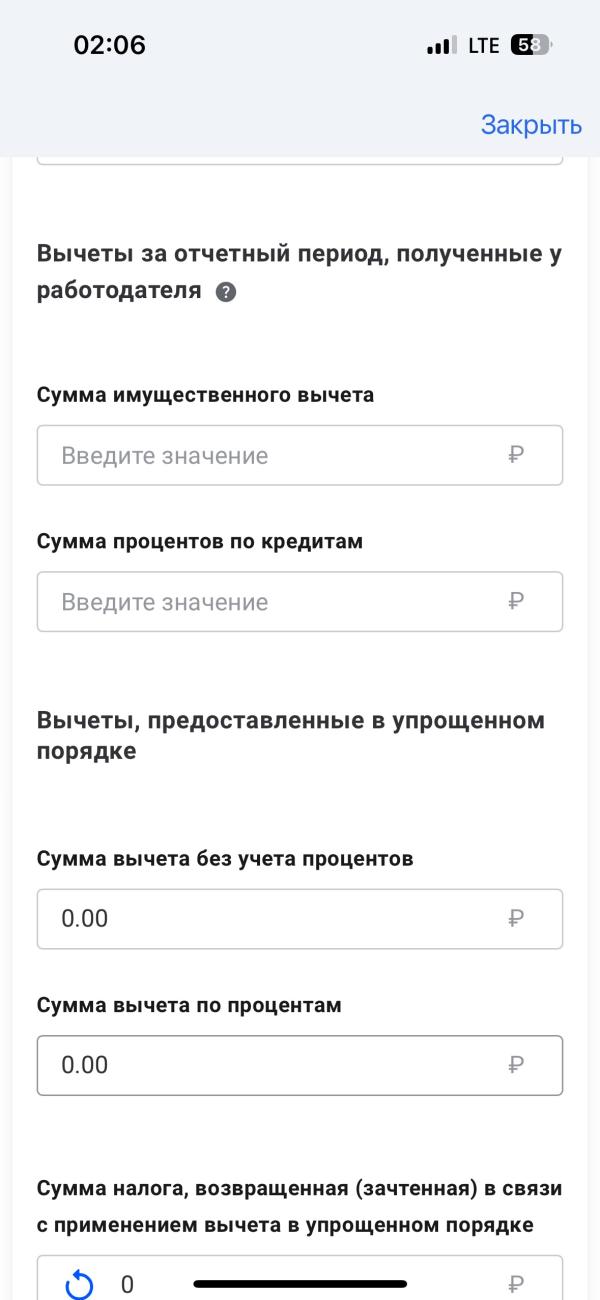The image size is (600, 1300).
Task: Focus the Сумма процентов по кредитам field
Action: 300,602
